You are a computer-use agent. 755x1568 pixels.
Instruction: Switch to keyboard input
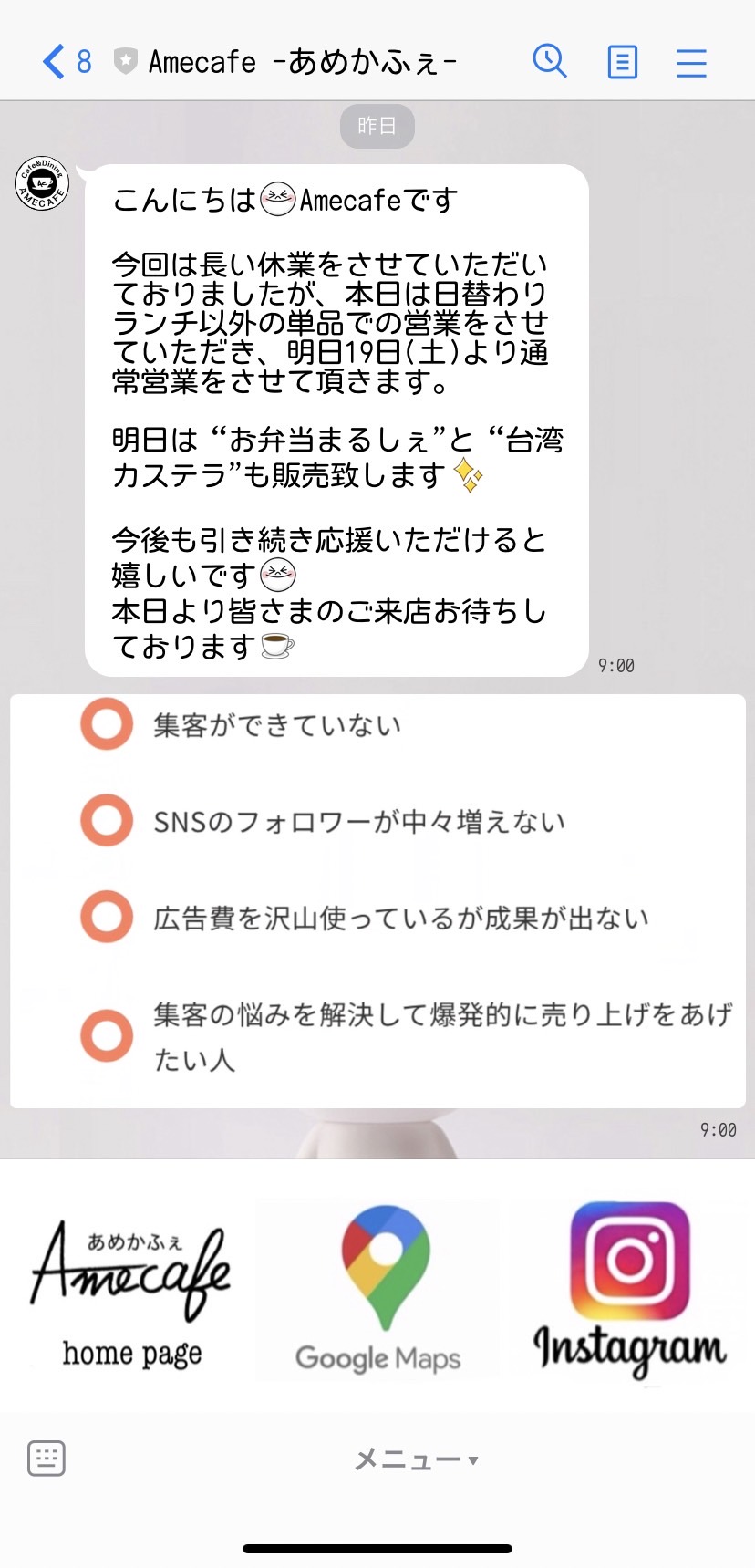point(47,1458)
